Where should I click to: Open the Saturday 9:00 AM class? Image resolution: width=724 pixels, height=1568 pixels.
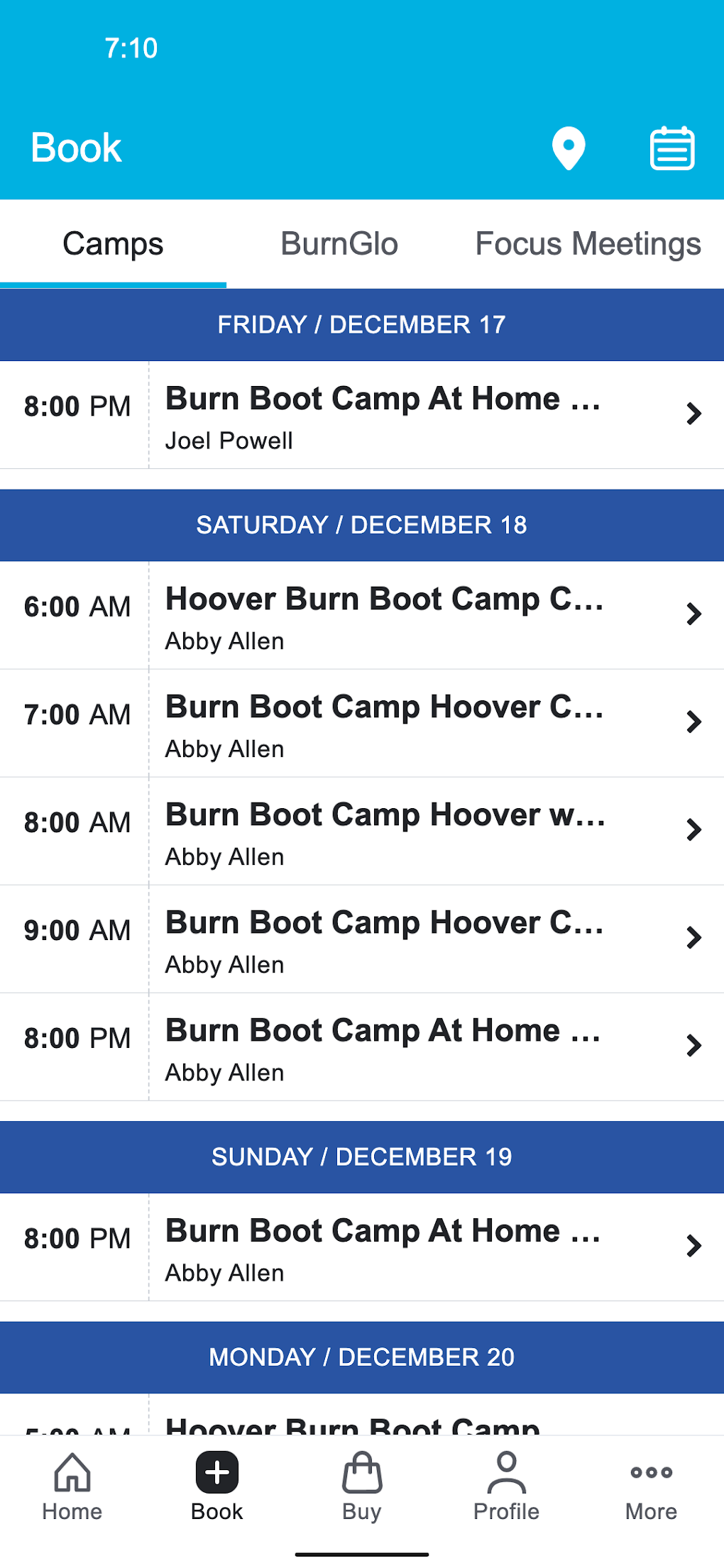click(383, 939)
